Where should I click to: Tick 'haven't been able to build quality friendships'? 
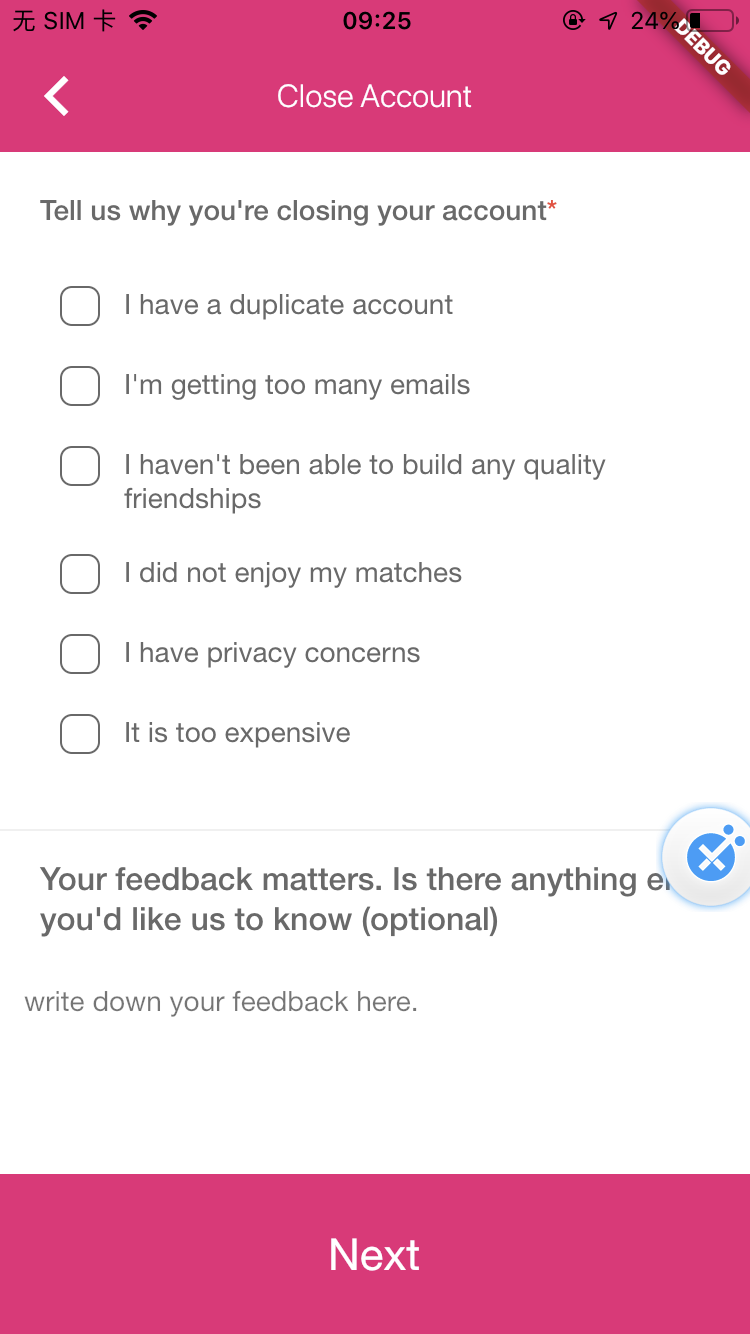80,466
